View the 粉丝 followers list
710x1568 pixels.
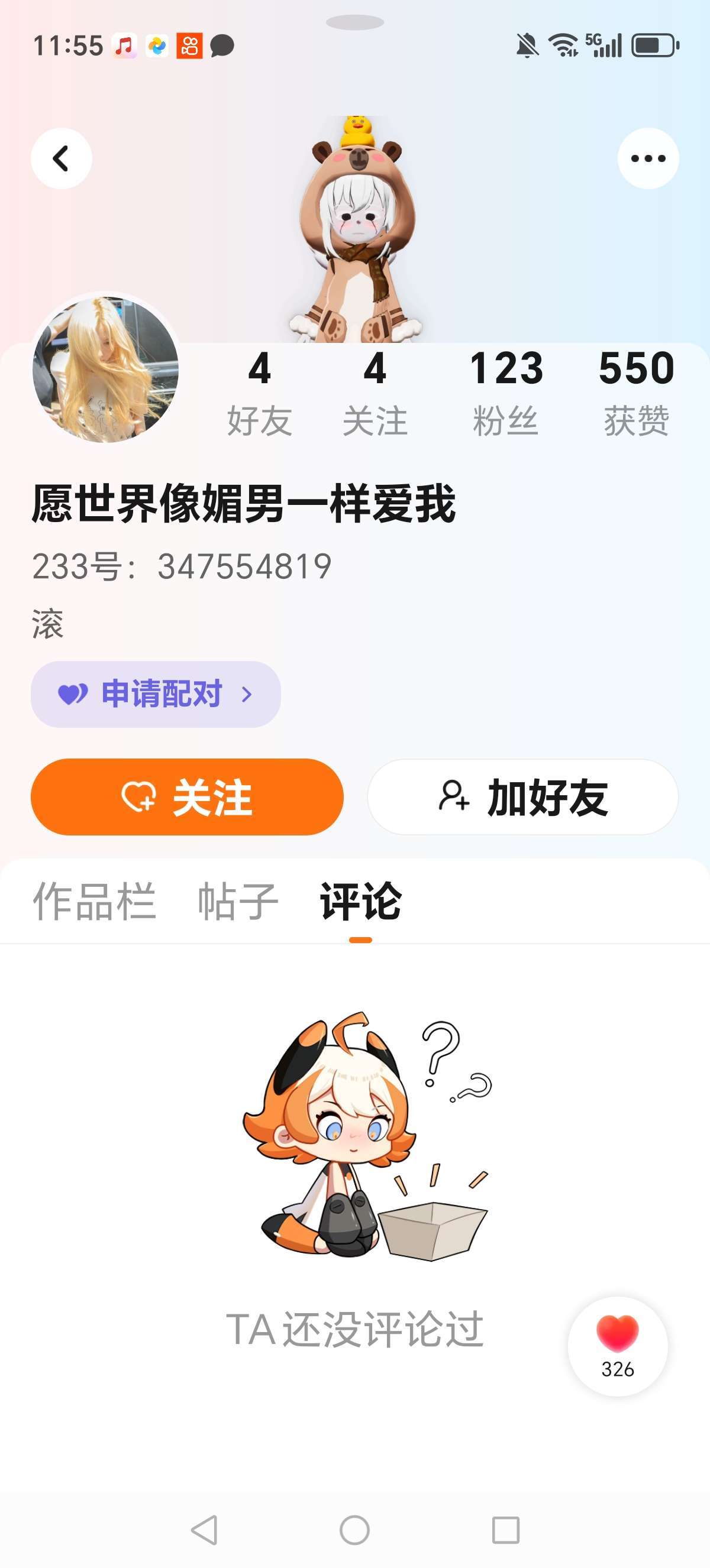[x=505, y=393]
